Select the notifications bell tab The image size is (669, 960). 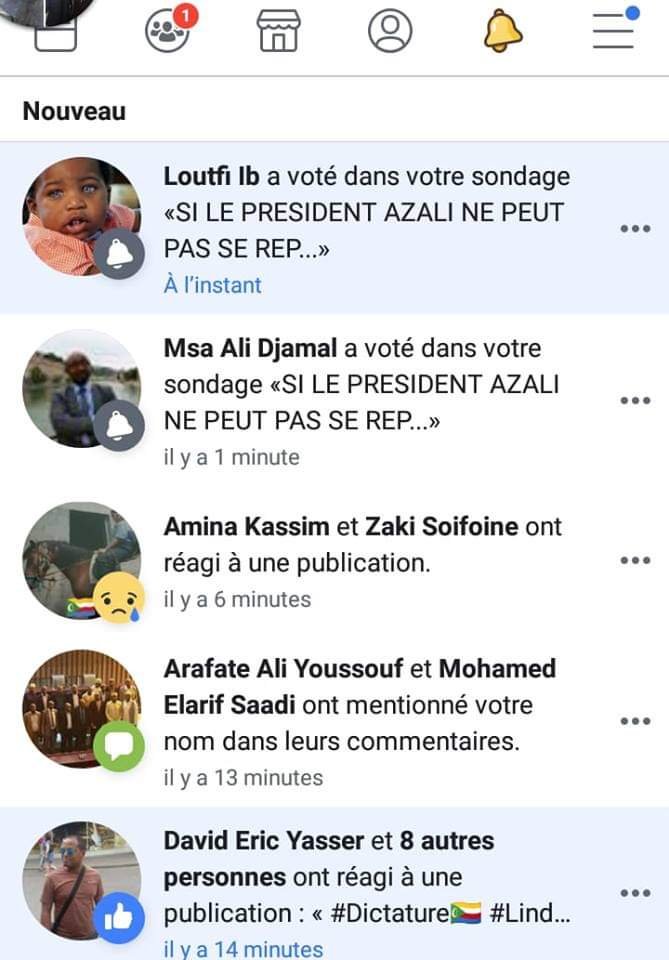point(503,30)
